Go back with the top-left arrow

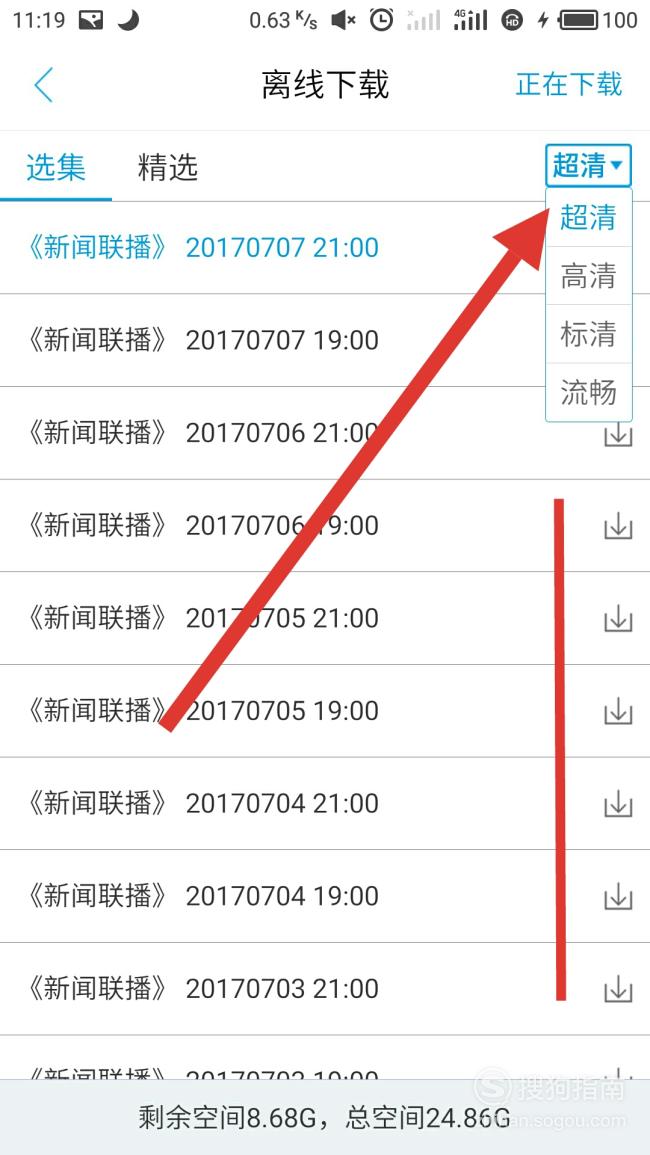click(43, 85)
